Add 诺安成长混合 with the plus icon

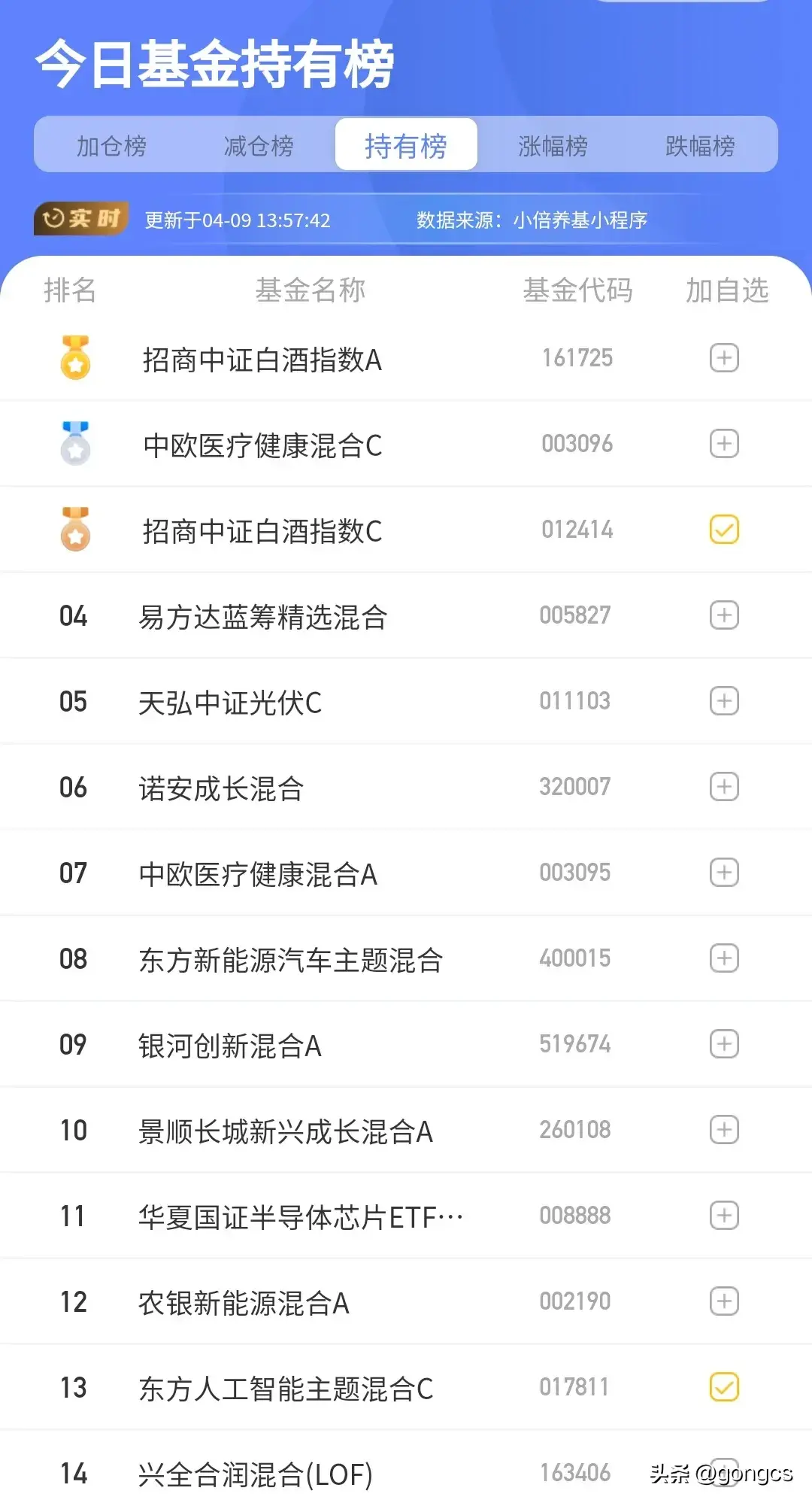723,786
